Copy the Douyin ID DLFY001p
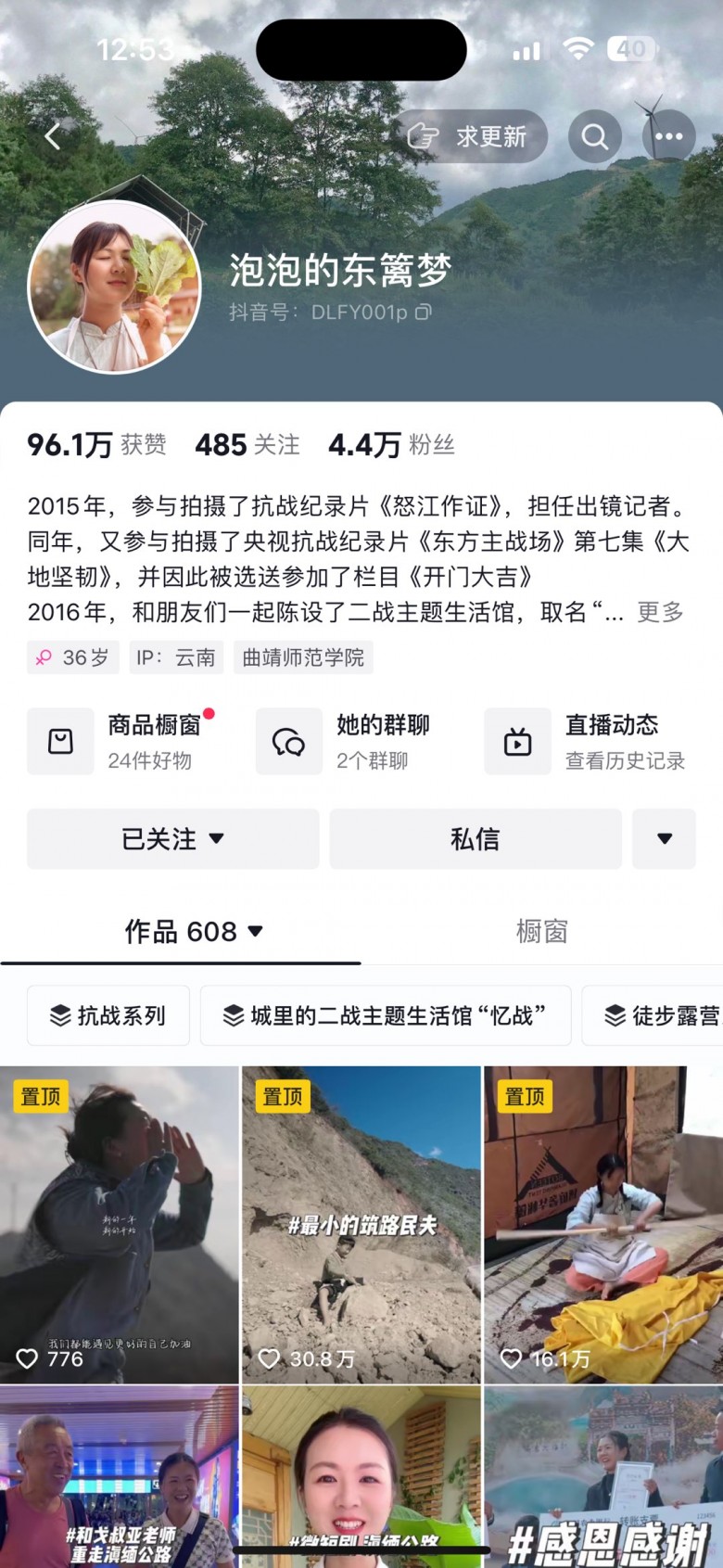 424,312
